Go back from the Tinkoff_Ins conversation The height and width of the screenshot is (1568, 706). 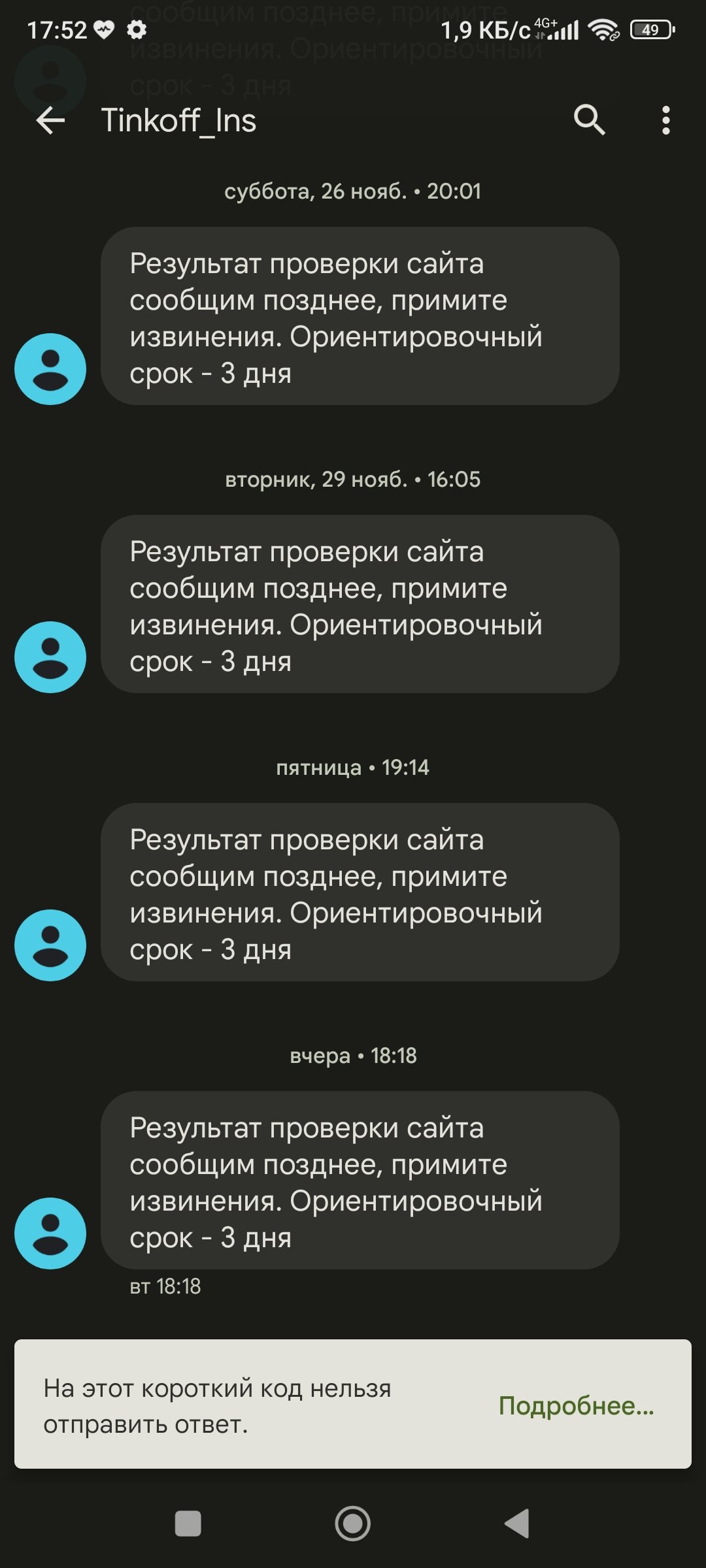pos(50,121)
